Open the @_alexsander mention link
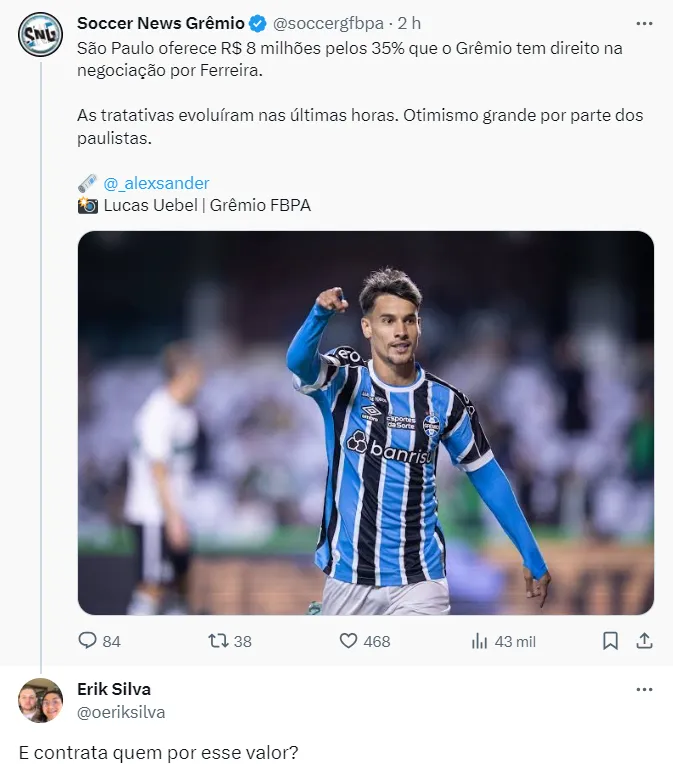This screenshot has width=673, height=764. 156,183
